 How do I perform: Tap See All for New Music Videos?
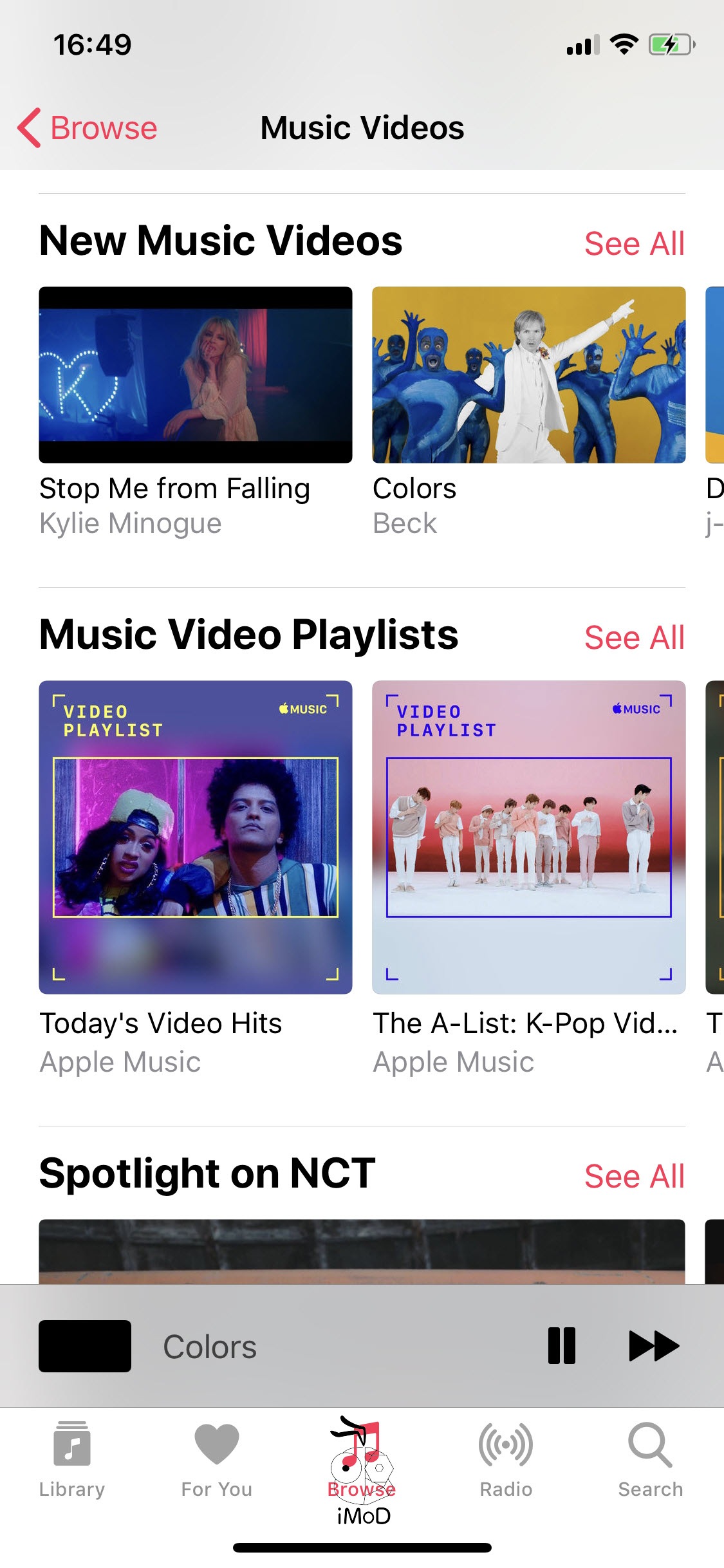(634, 243)
